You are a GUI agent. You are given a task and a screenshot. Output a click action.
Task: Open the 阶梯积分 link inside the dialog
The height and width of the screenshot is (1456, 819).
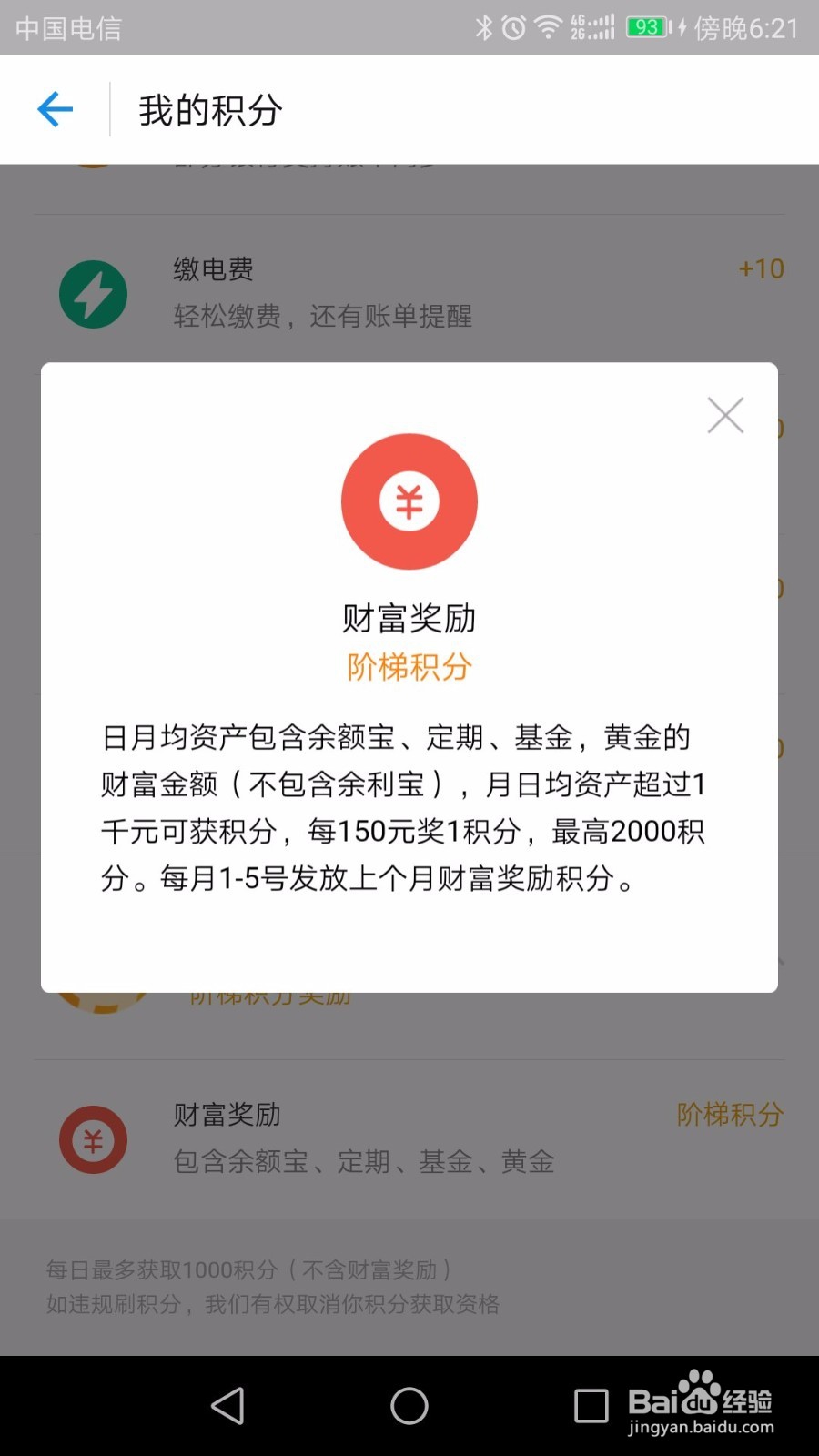coord(409,667)
